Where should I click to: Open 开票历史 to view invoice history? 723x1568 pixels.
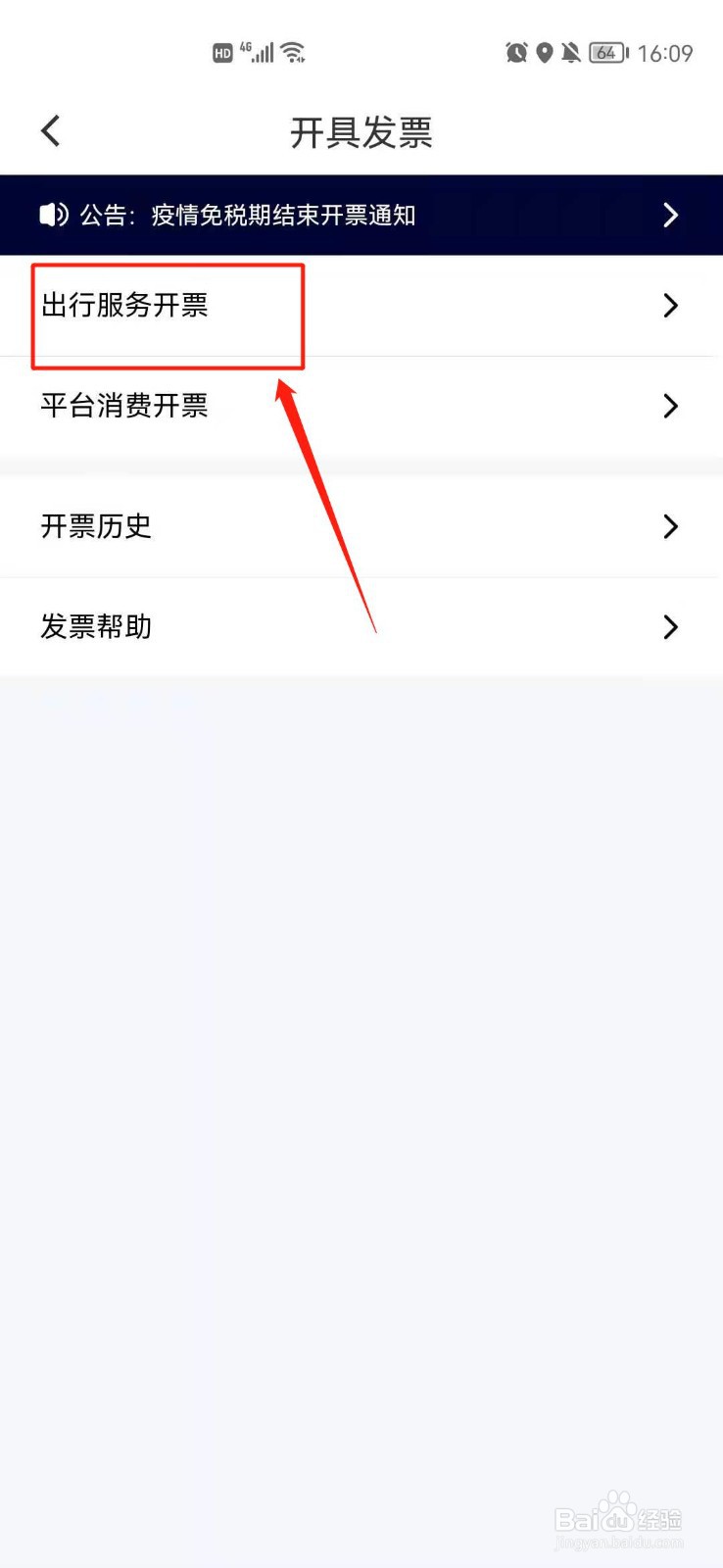[95, 527]
